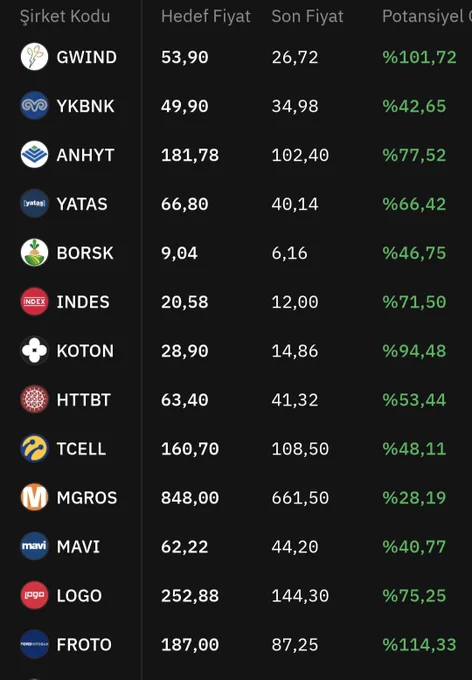472x680 pixels.
Task: View FROTO stock details
Action: (x=236, y=645)
